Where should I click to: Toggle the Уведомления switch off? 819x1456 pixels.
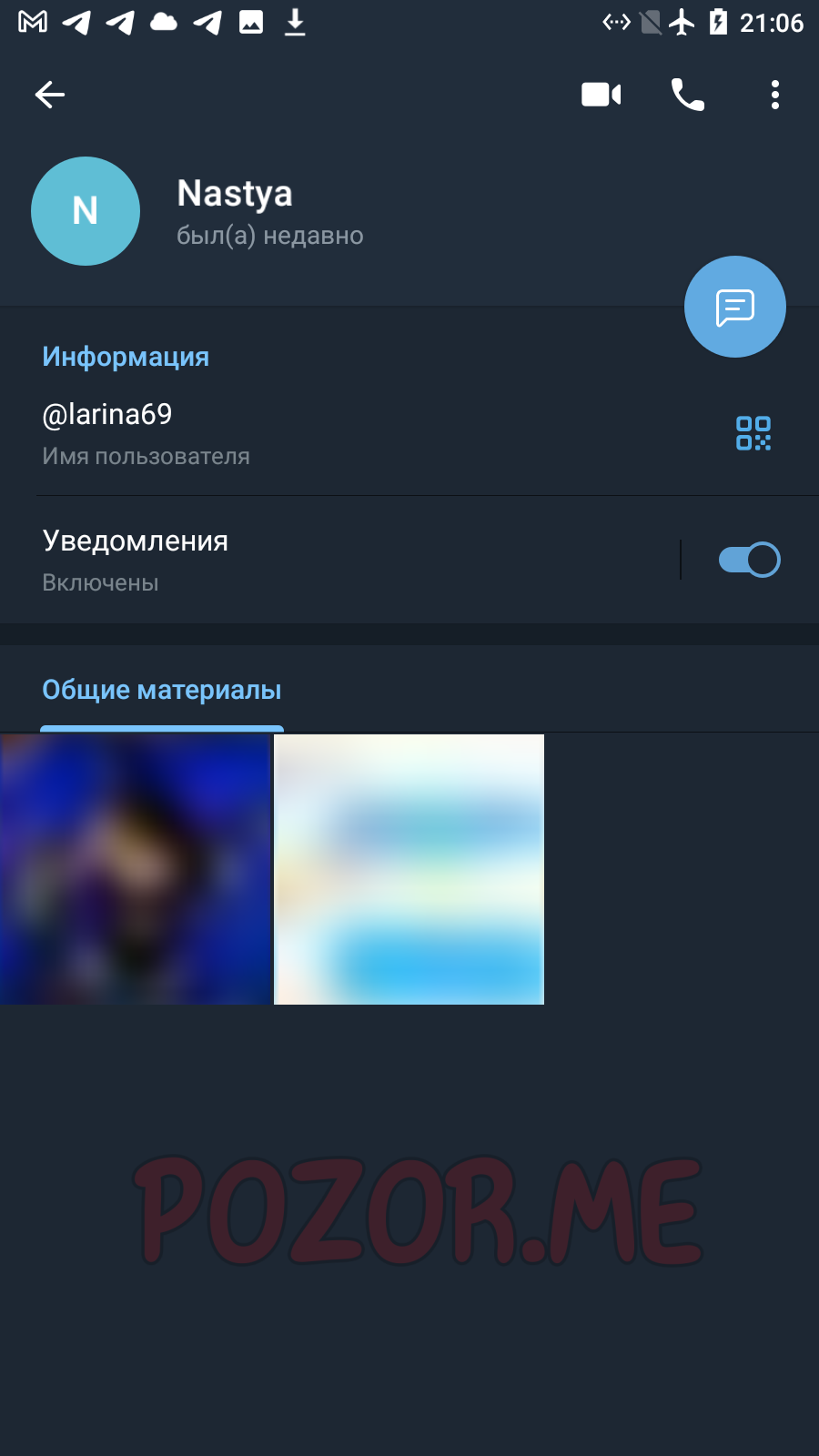coord(750,560)
